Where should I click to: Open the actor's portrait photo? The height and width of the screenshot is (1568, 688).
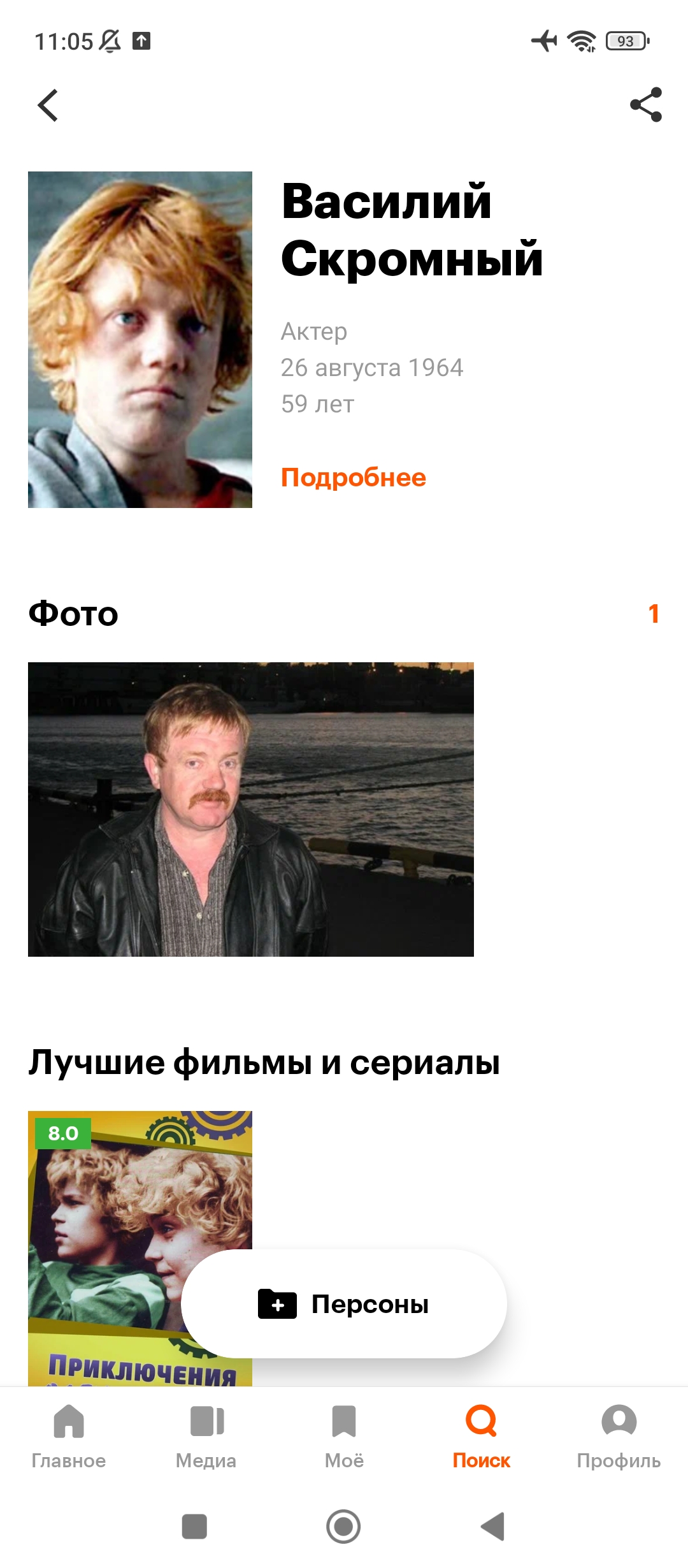140,340
